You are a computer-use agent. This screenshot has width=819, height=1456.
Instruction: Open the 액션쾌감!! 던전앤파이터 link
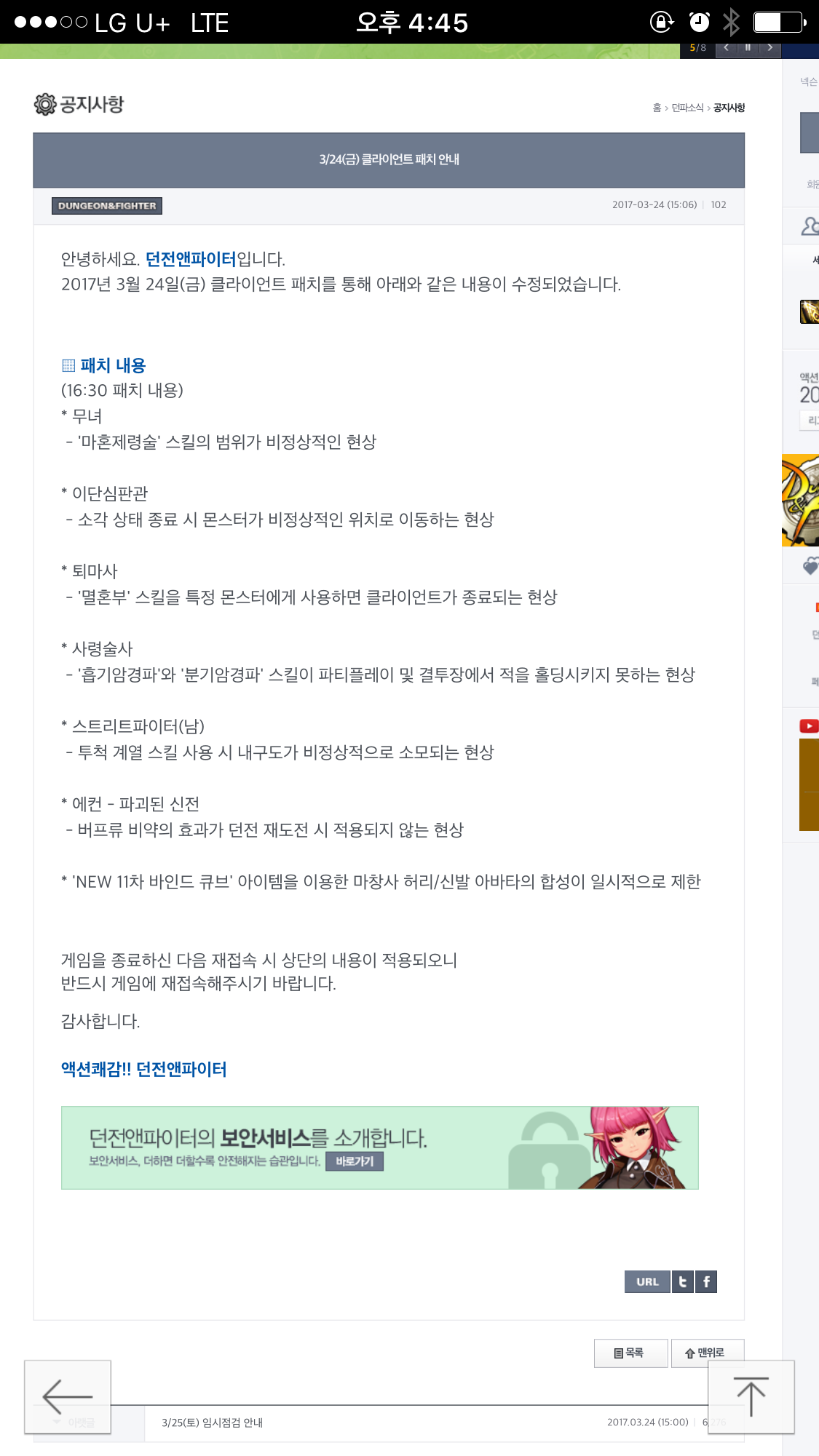[144, 1069]
